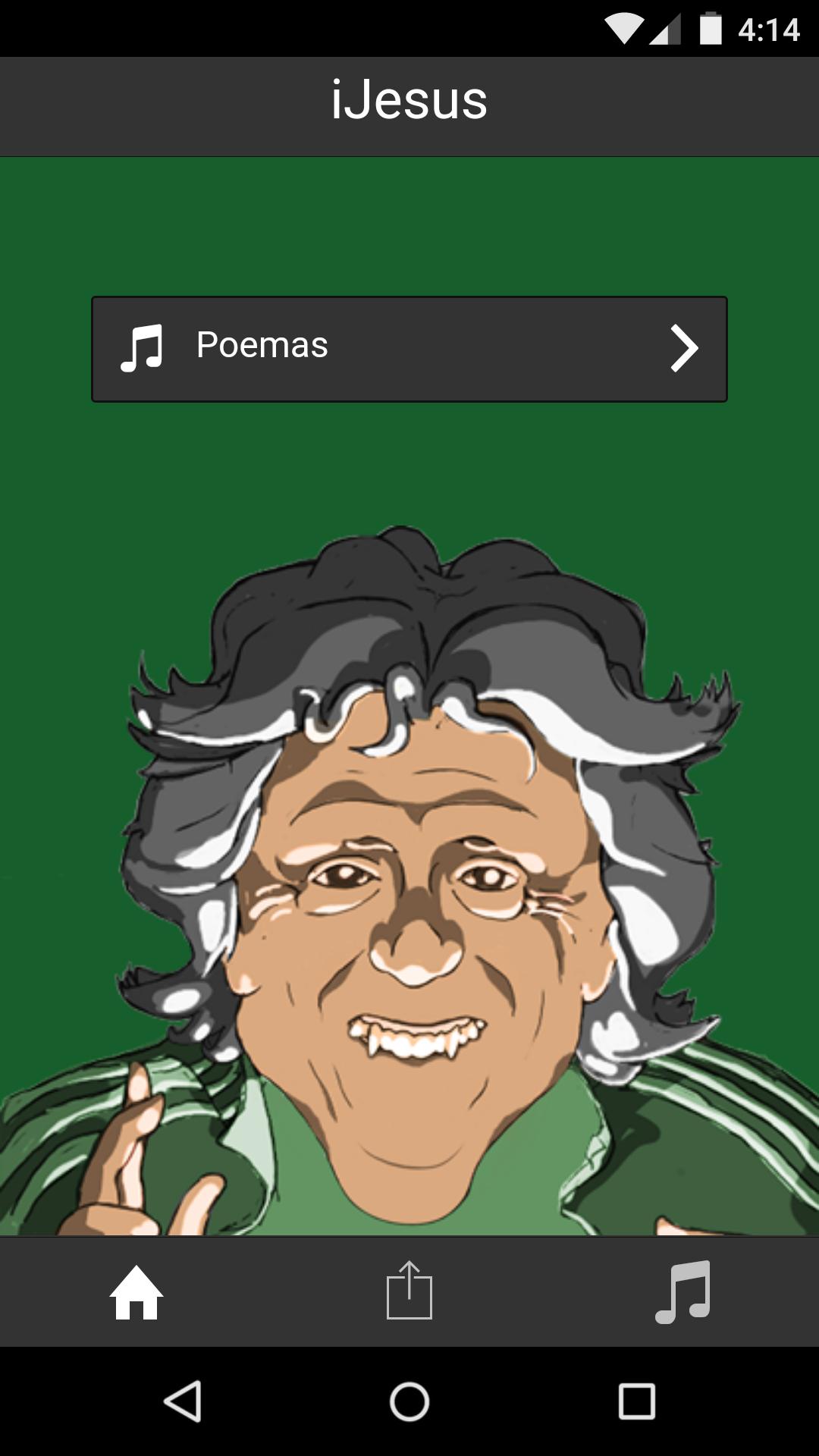Go back using system back button
819x1456 pixels.
pyautogui.click(x=183, y=1401)
